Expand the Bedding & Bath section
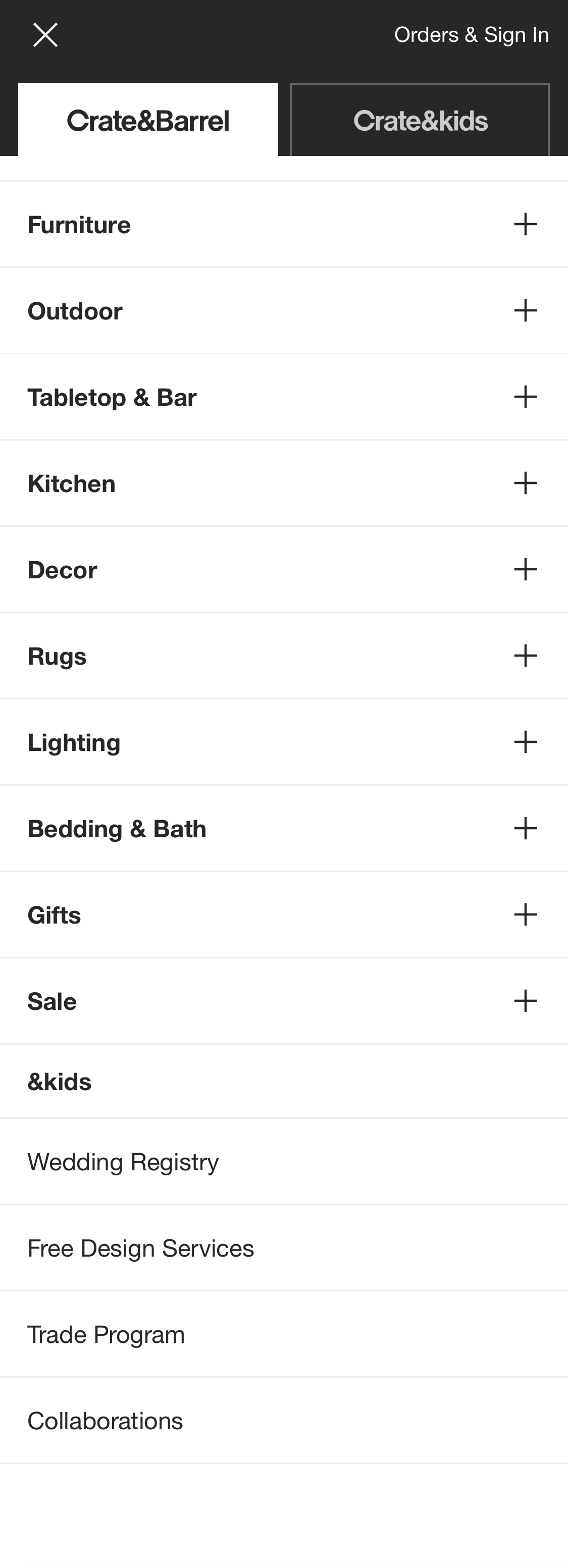The image size is (568, 1568). point(526,828)
